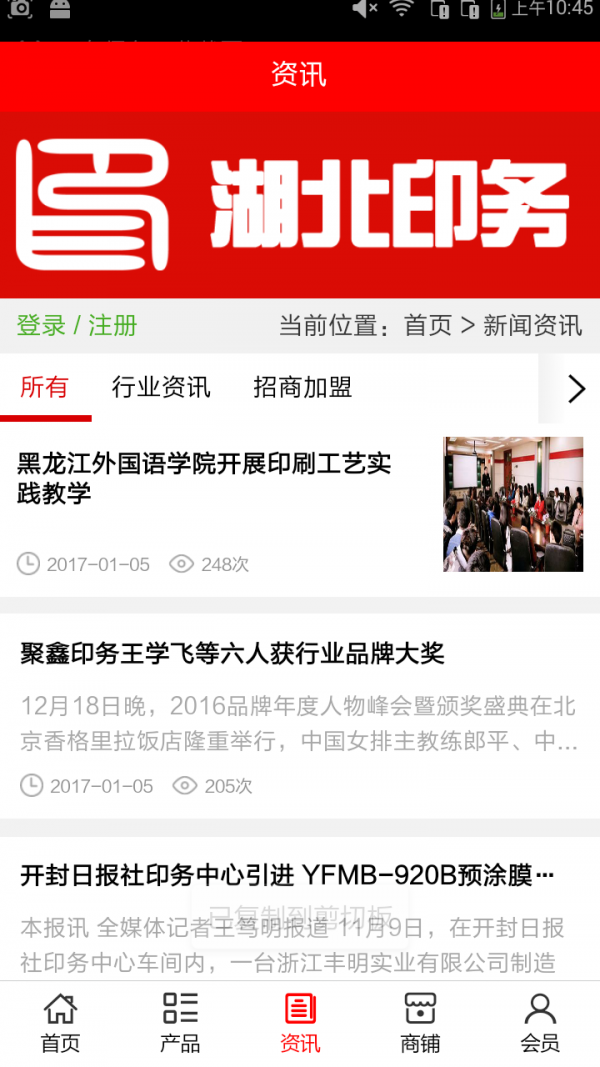Screen dimensions: 600x1067
Task: Tap 资讯 bottom tab
Action: point(300,1023)
